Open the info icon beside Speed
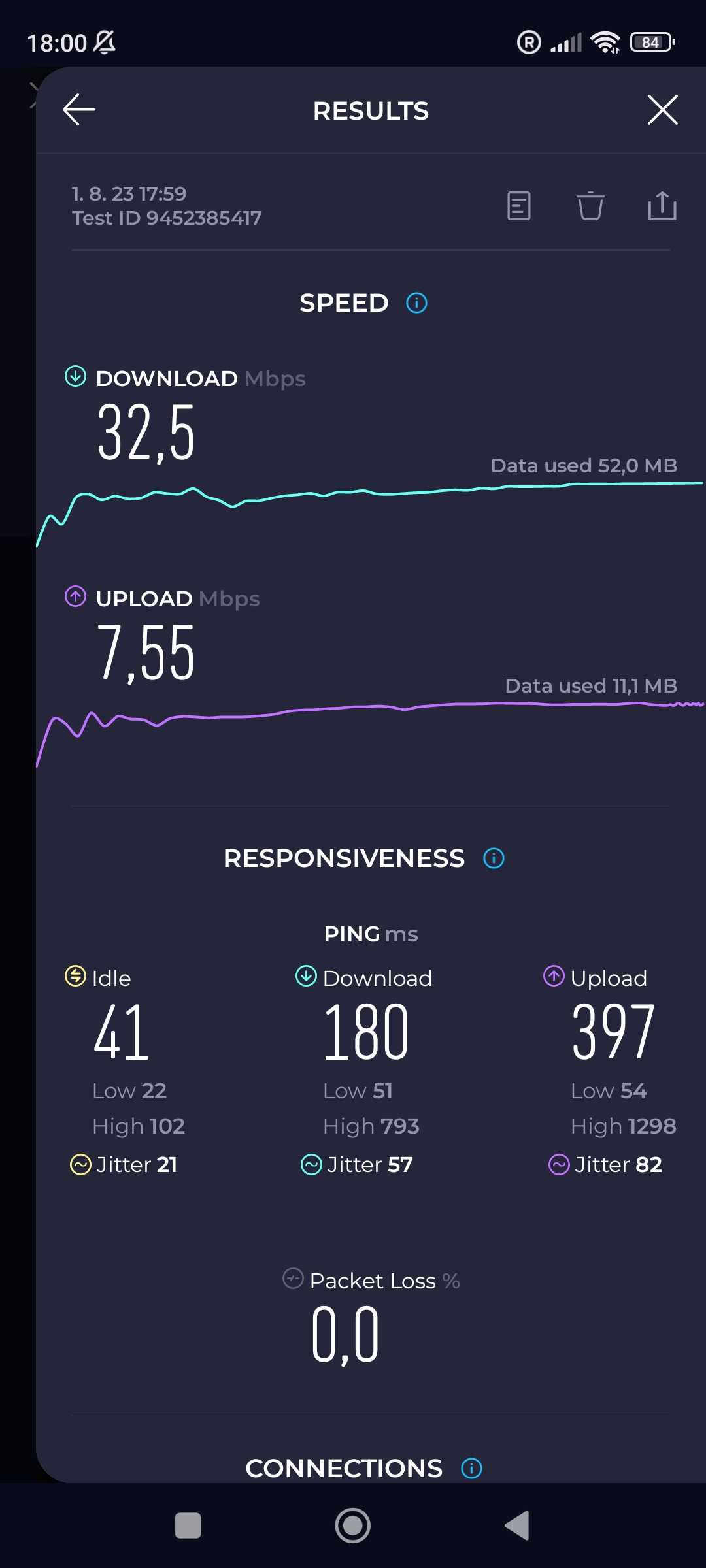Image resolution: width=706 pixels, height=1568 pixels. [417, 303]
